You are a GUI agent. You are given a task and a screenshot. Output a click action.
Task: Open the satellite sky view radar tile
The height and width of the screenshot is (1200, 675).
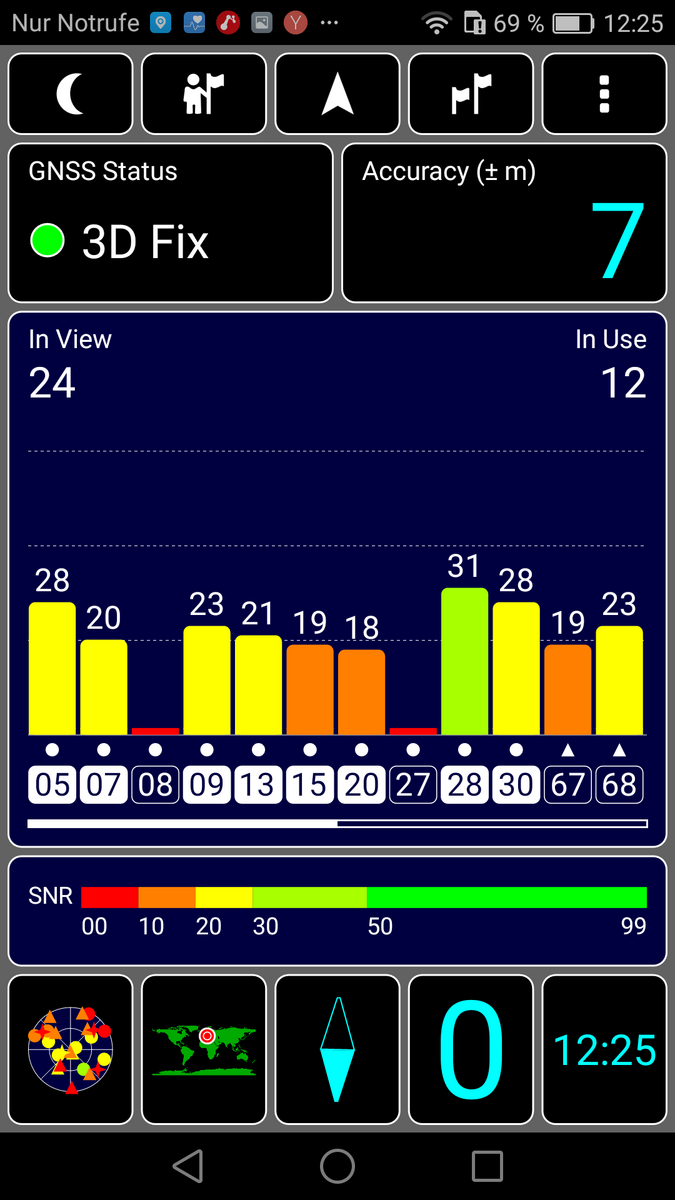[x=70, y=1049]
